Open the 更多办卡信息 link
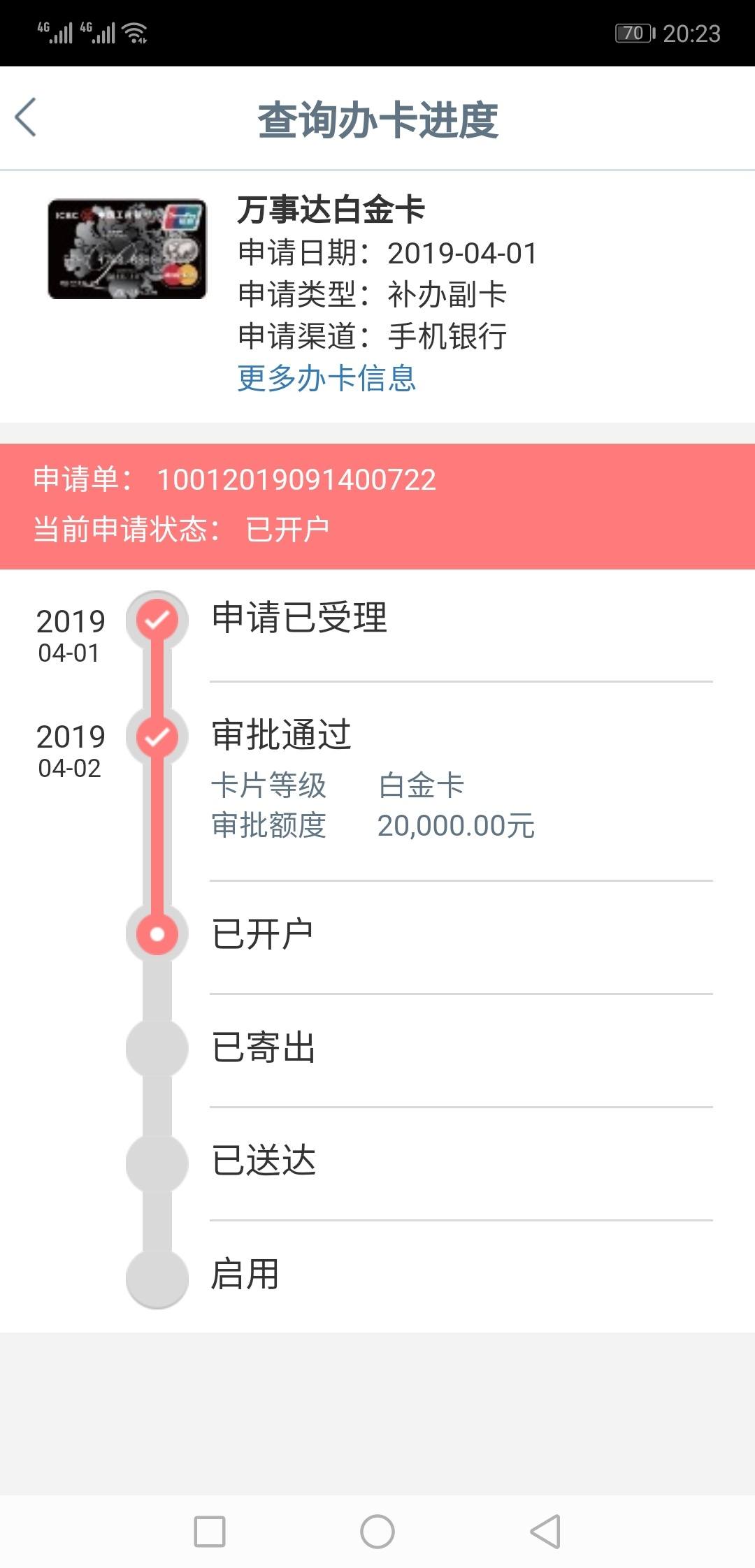This screenshot has width=755, height=1568. pyautogui.click(x=326, y=378)
